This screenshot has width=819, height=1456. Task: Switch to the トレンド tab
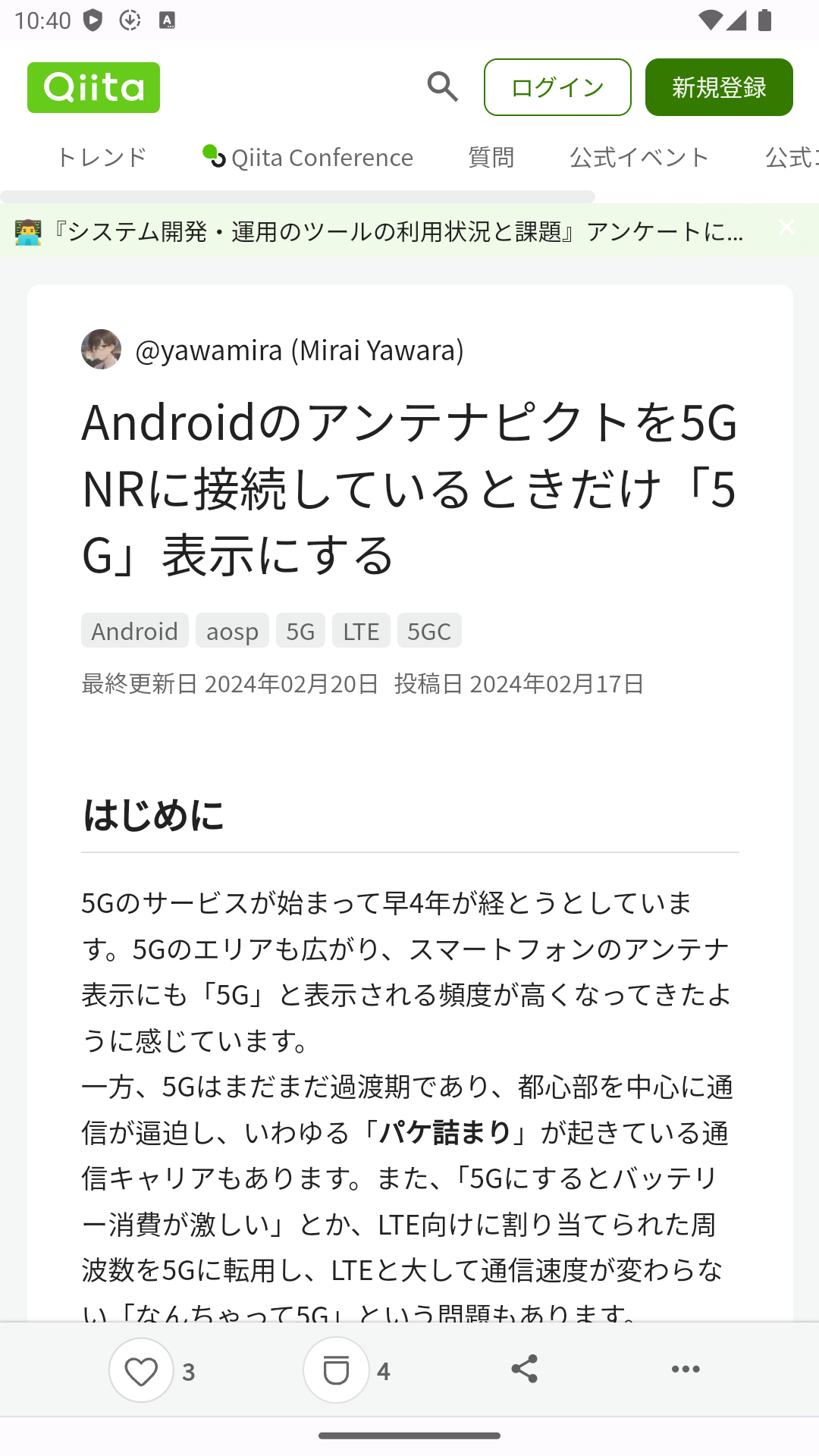102,157
